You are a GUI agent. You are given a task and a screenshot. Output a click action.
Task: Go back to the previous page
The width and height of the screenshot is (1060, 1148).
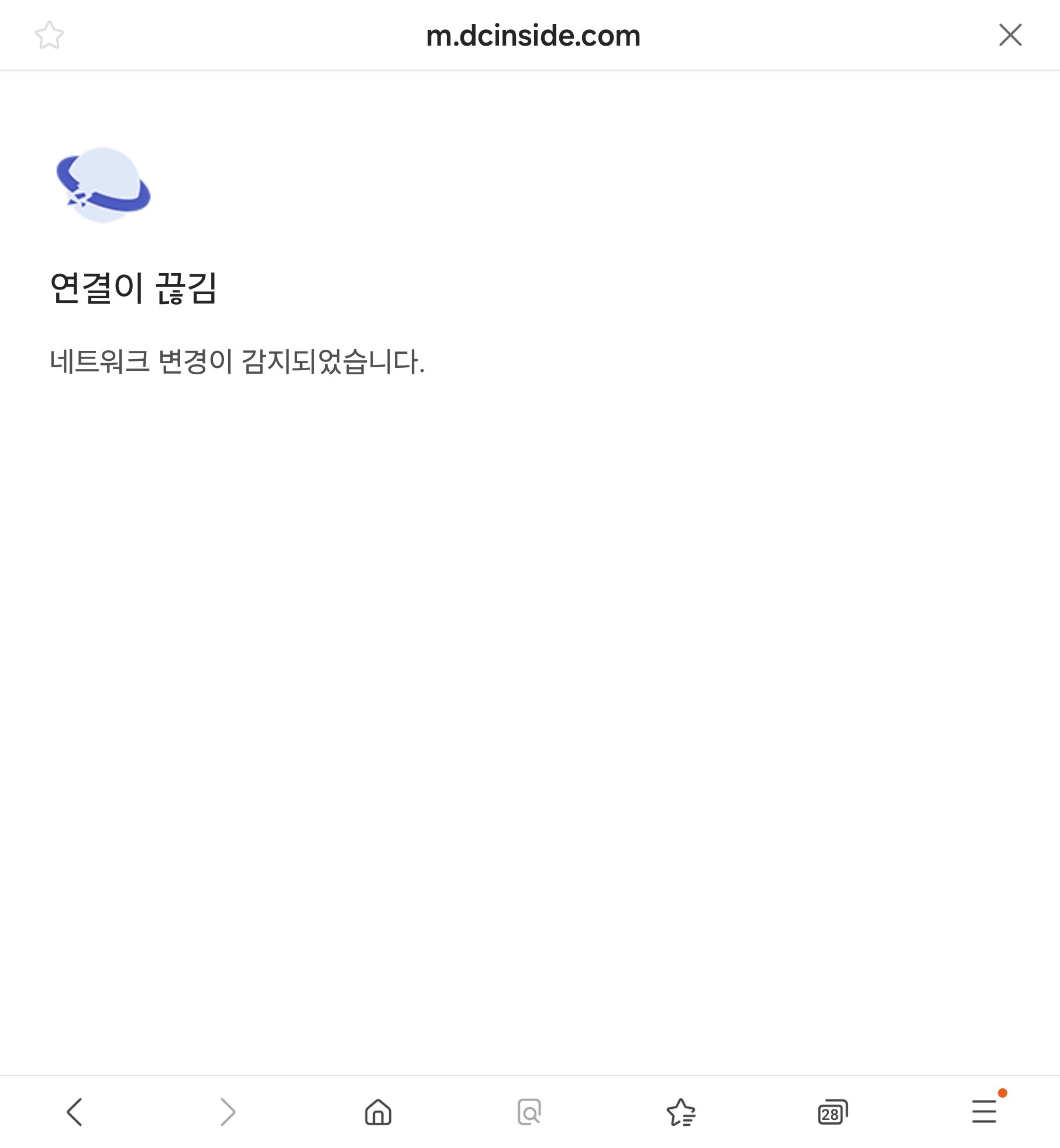pyautogui.click(x=74, y=1112)
